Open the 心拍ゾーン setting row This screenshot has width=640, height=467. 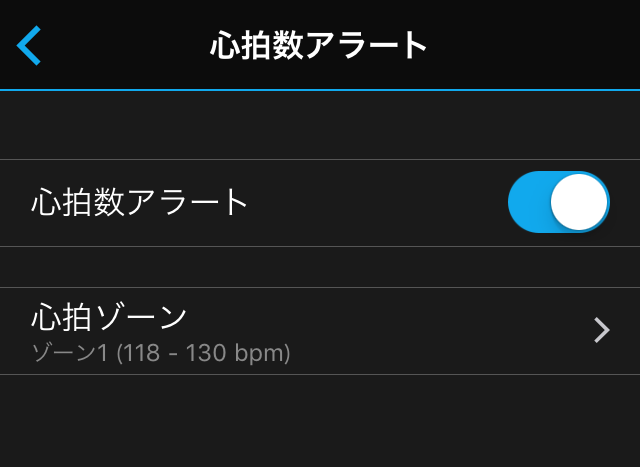pyautogui.click(x=320, y=331)
